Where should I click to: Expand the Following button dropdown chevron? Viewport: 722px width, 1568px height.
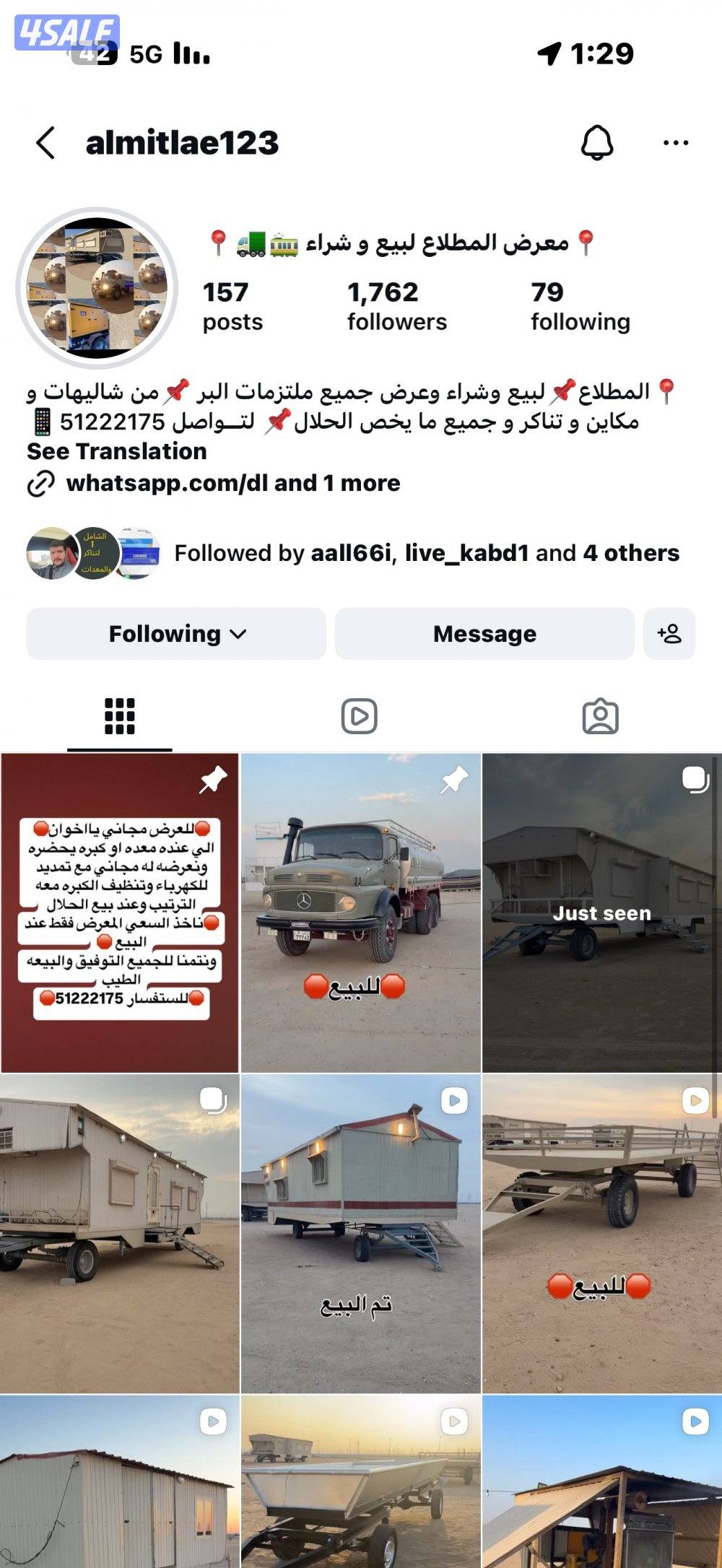click(x=238, y=635)
